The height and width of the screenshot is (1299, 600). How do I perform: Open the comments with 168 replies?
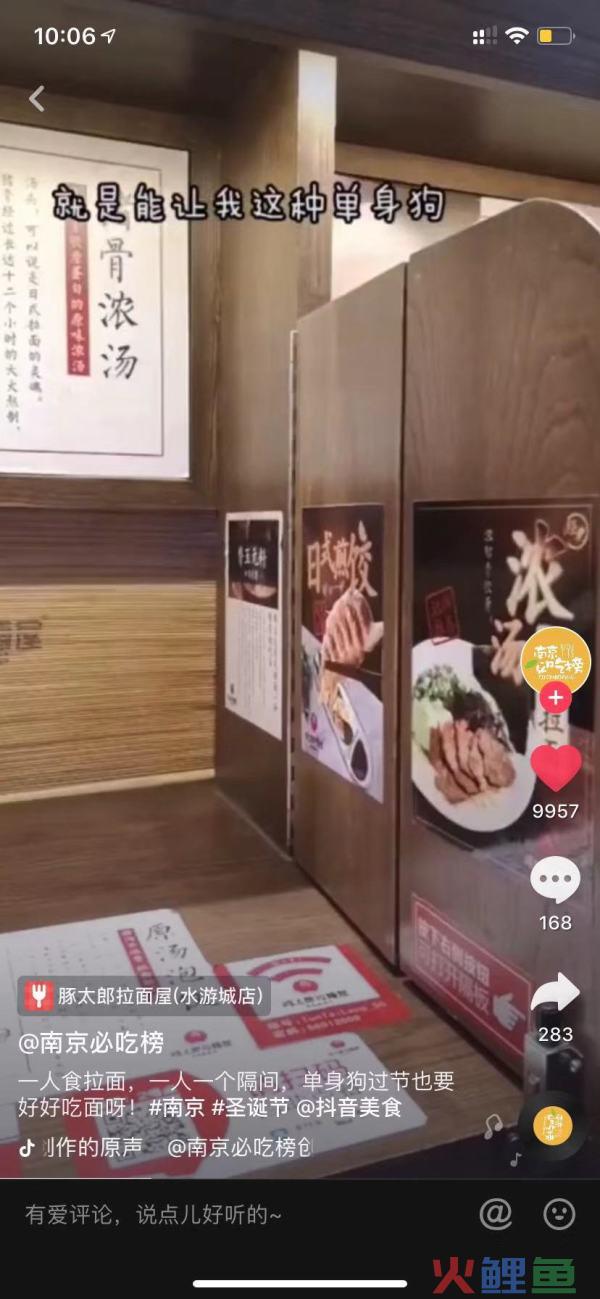555,881
